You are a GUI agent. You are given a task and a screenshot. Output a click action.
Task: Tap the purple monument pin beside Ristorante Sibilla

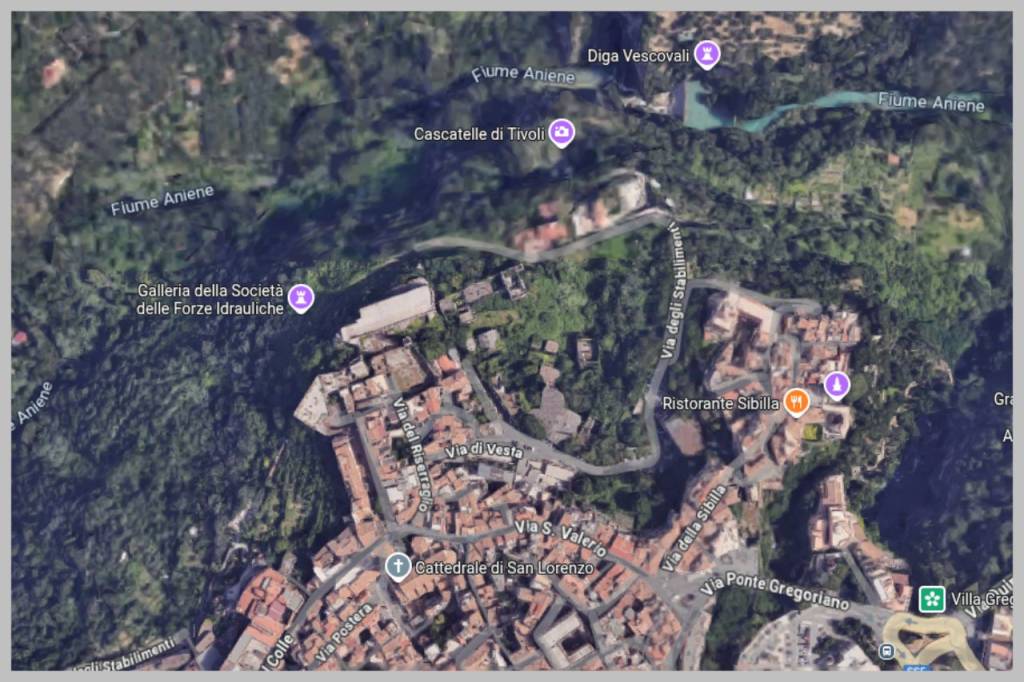click(836, 385)
